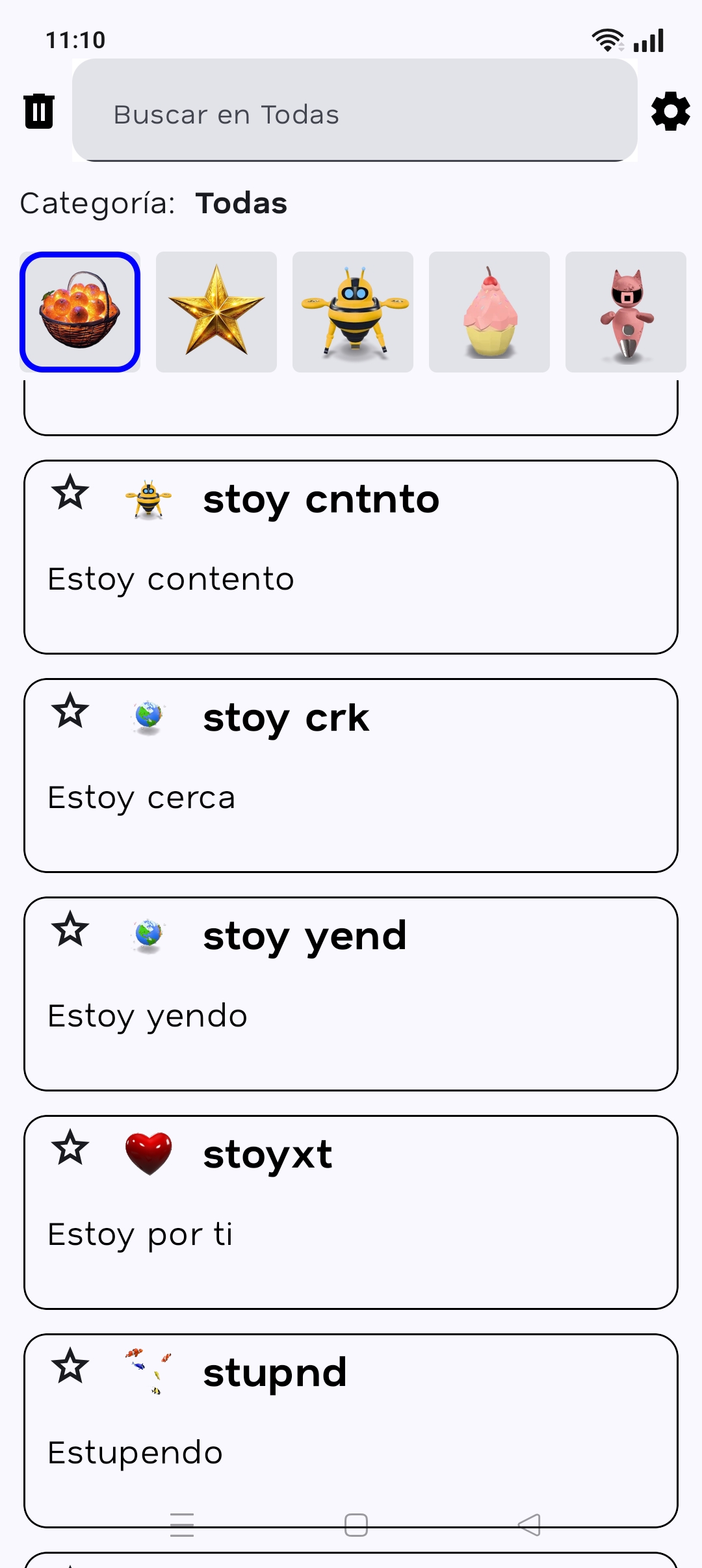The height and width of the screenshot is (1568, 702).
Task: Pick the pink cupcake category
Action: pos(489,312)
